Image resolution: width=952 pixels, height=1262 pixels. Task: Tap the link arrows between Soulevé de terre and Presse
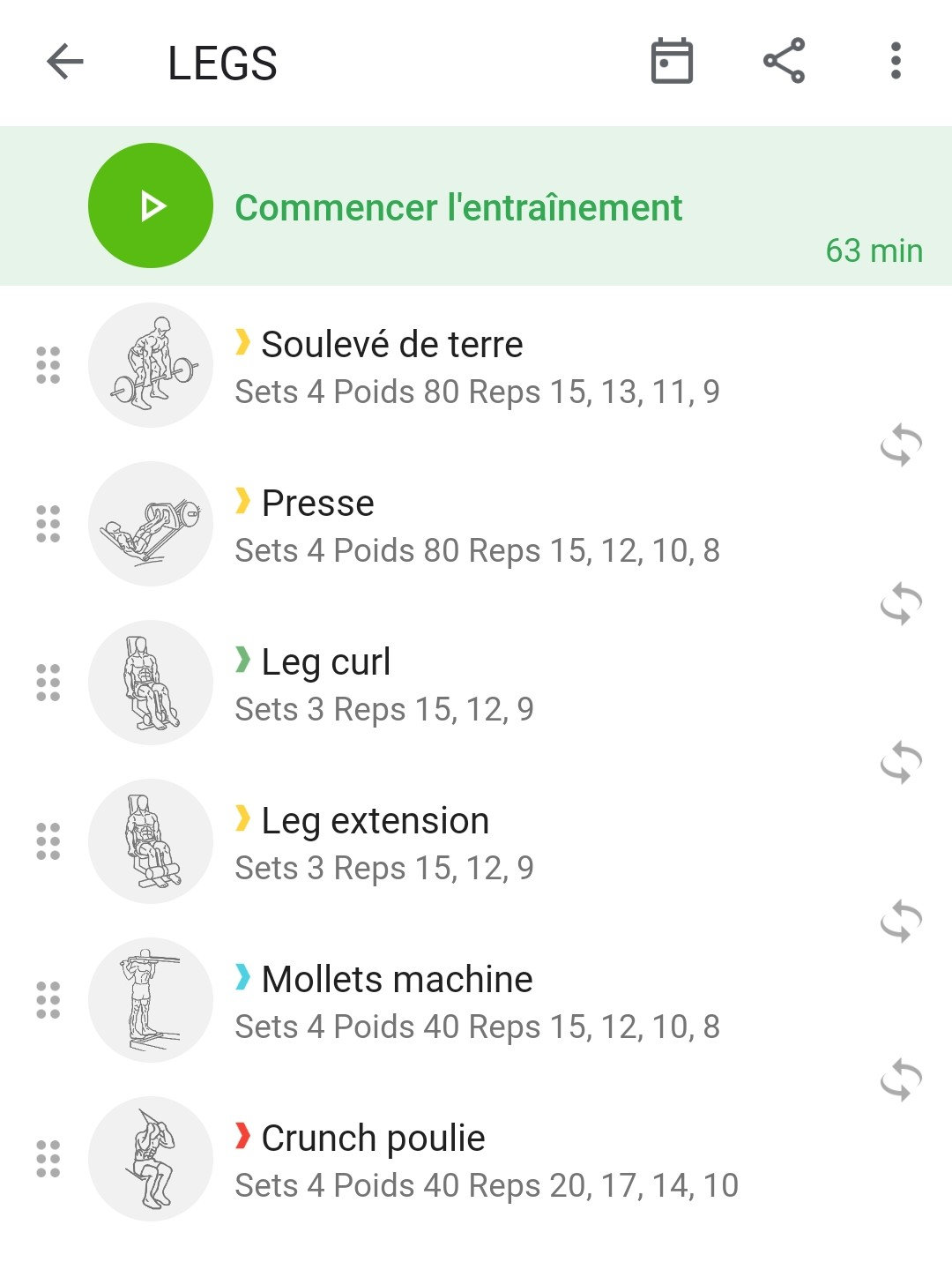click(x=901, y=444)
